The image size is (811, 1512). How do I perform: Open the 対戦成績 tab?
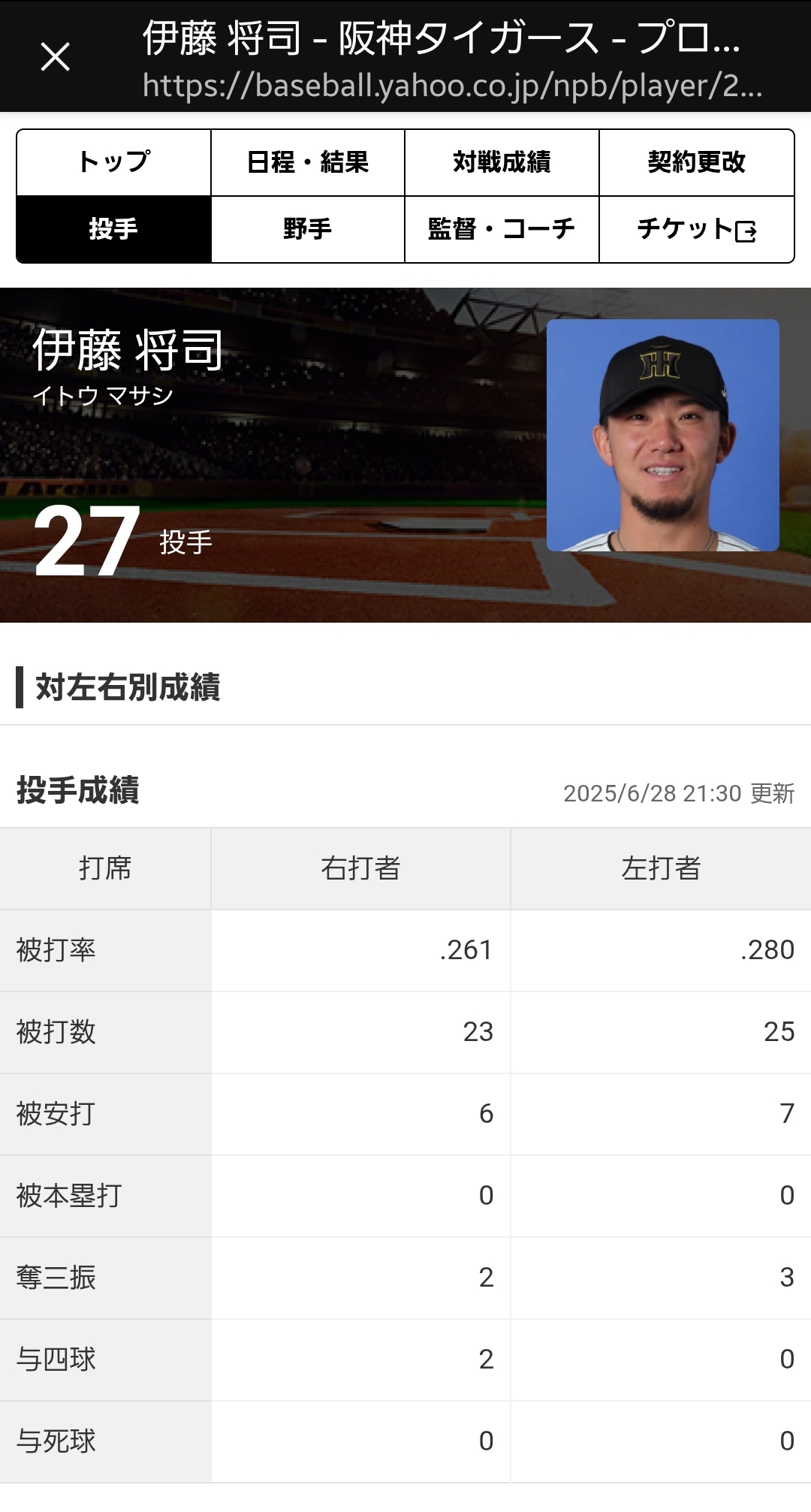502,162
